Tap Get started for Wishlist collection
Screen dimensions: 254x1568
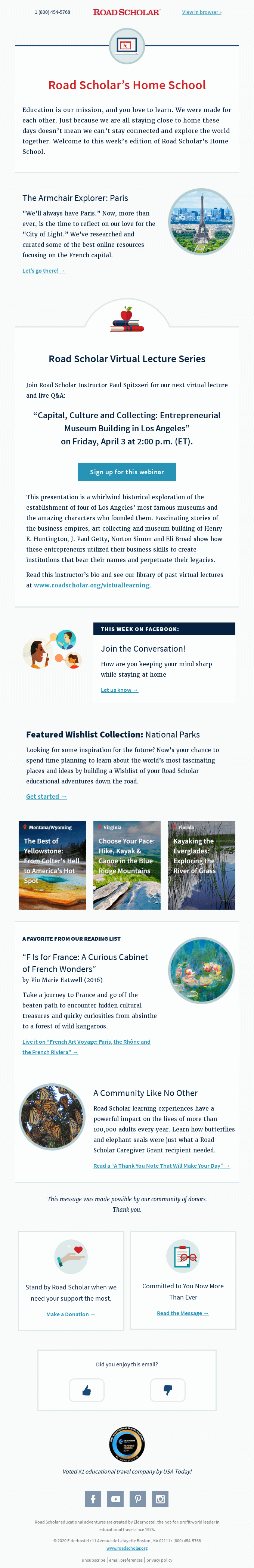[x=46, y=796]
